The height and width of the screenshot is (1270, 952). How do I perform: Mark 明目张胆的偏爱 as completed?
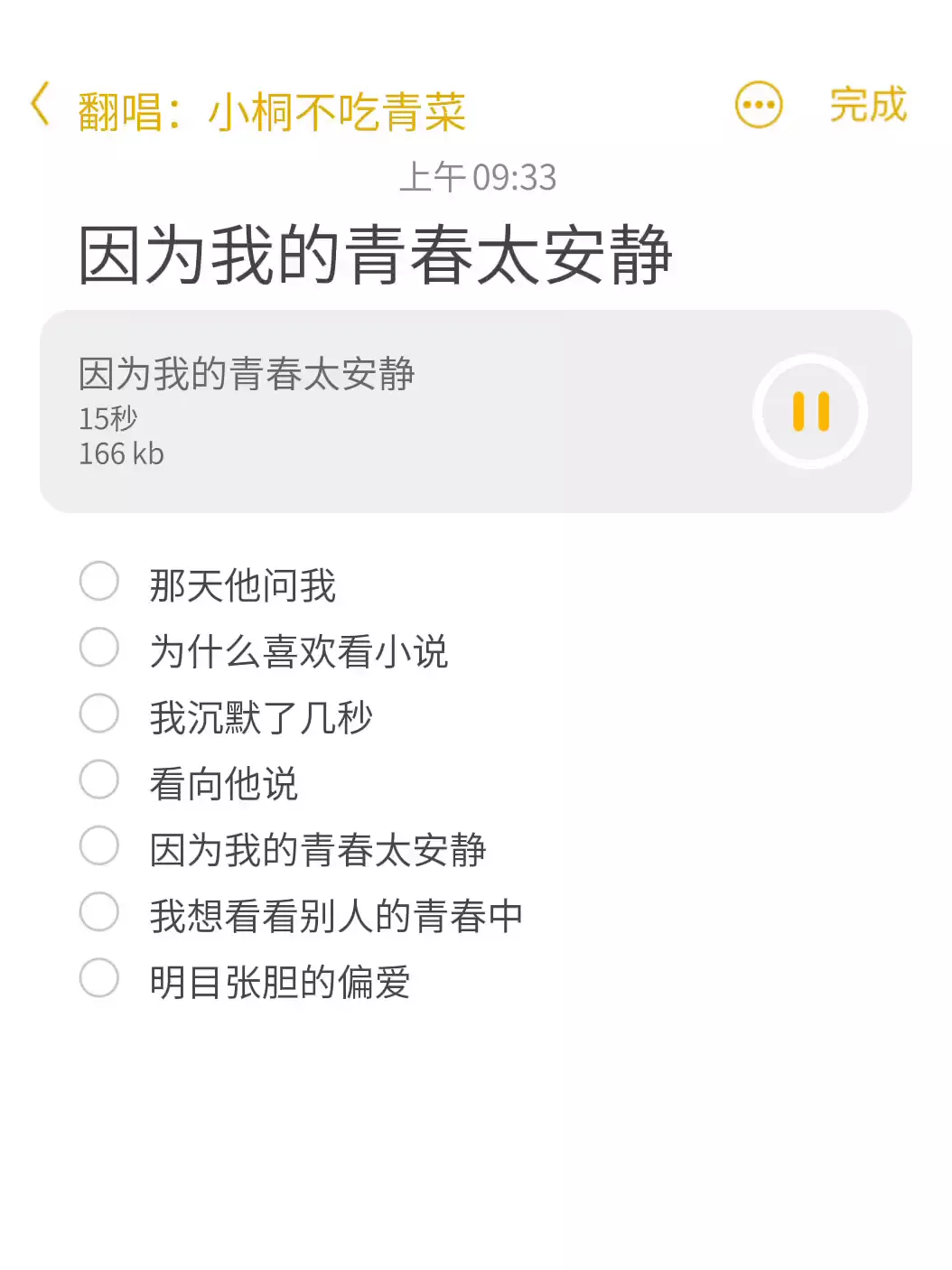[99, 977]
